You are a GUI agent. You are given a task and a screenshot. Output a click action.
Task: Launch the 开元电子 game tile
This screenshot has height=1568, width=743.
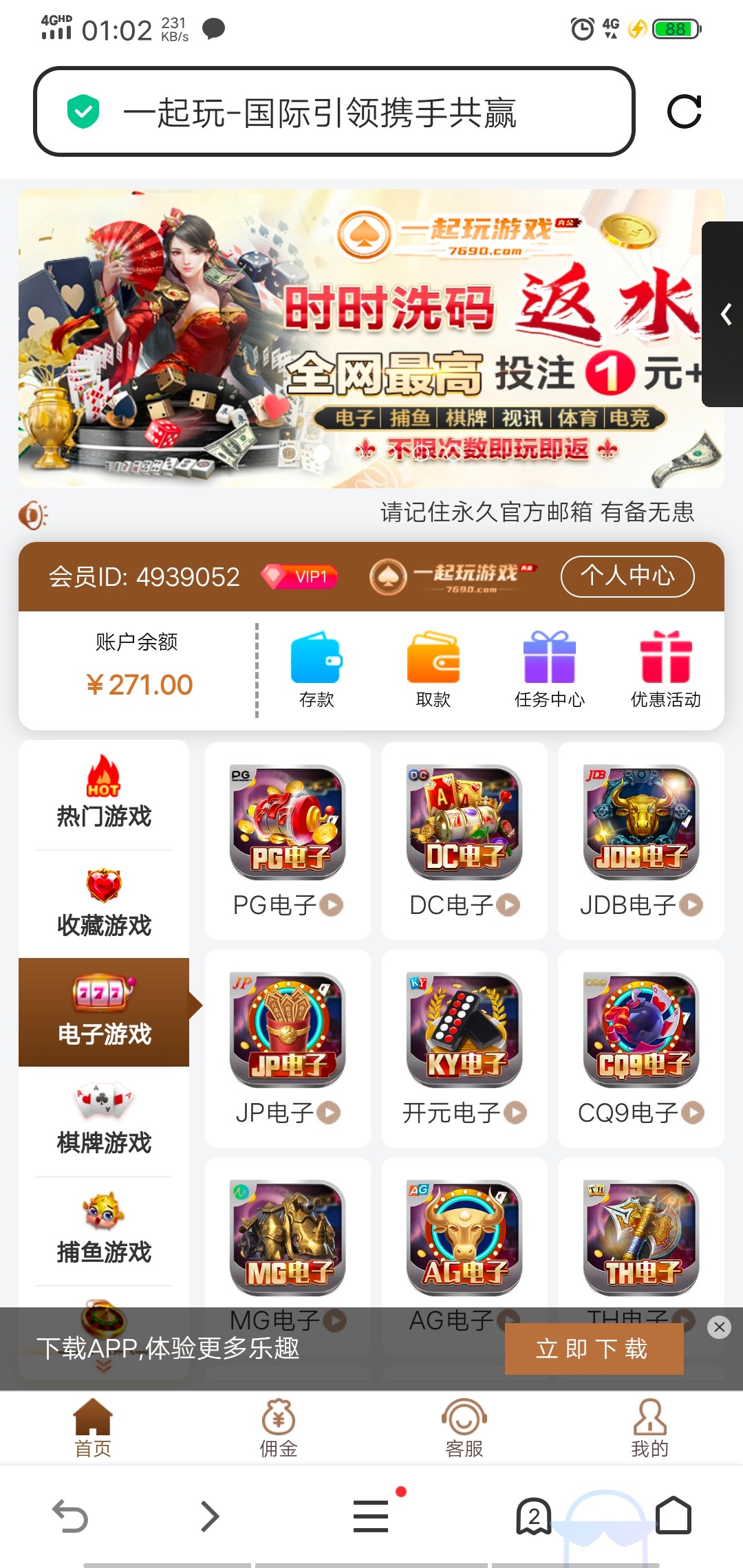point(464,1048)
